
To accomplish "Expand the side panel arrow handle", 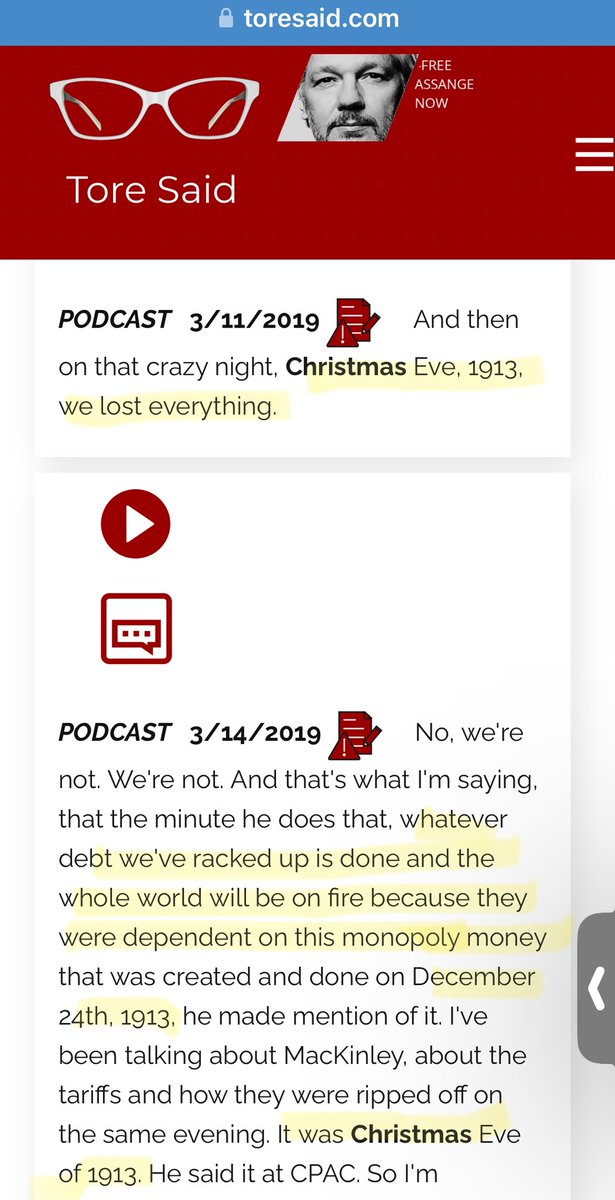I will (x=597, y=988).
